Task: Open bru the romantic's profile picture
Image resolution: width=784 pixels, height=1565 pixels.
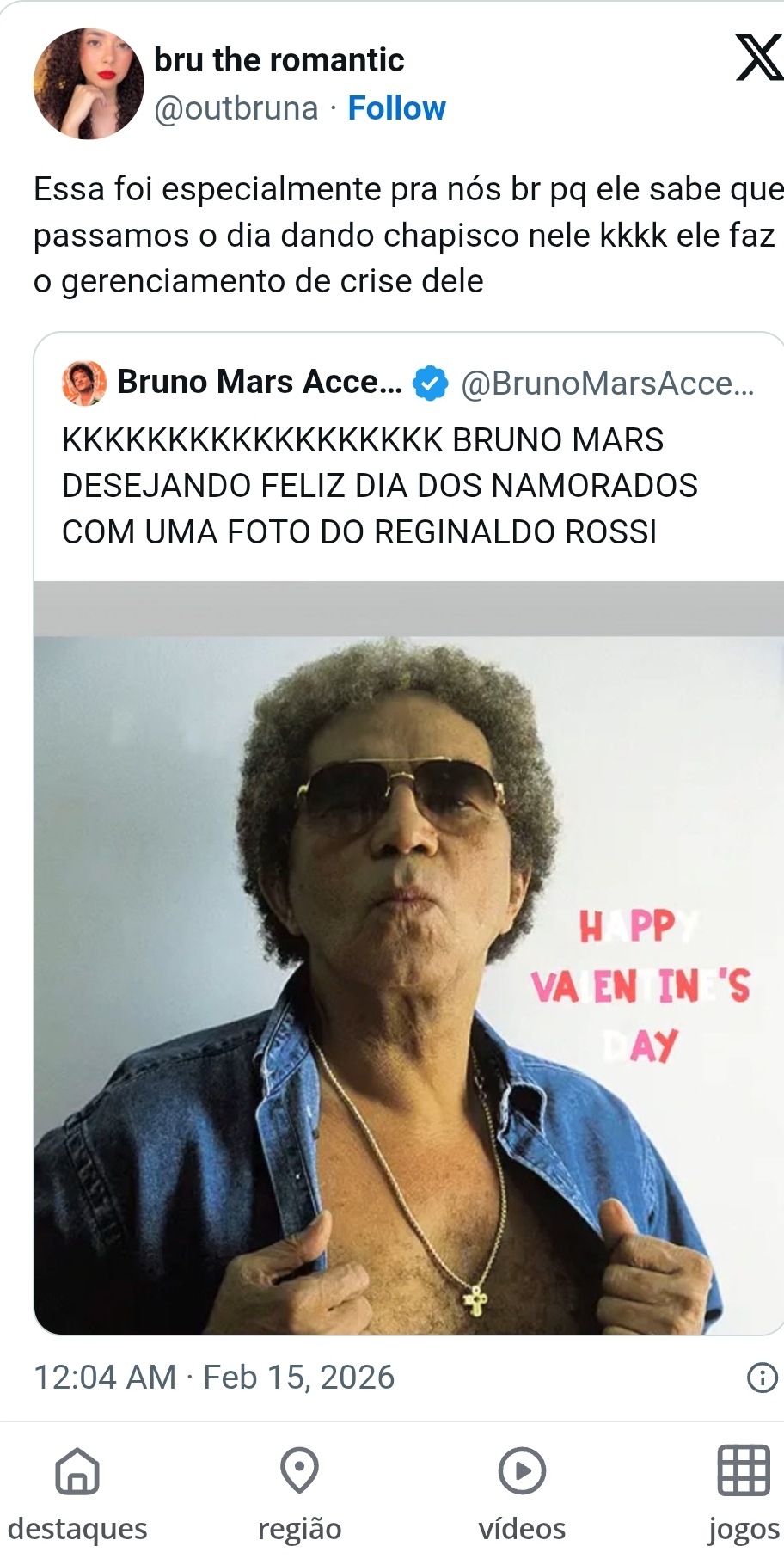Action: click(x=88, y=83)
